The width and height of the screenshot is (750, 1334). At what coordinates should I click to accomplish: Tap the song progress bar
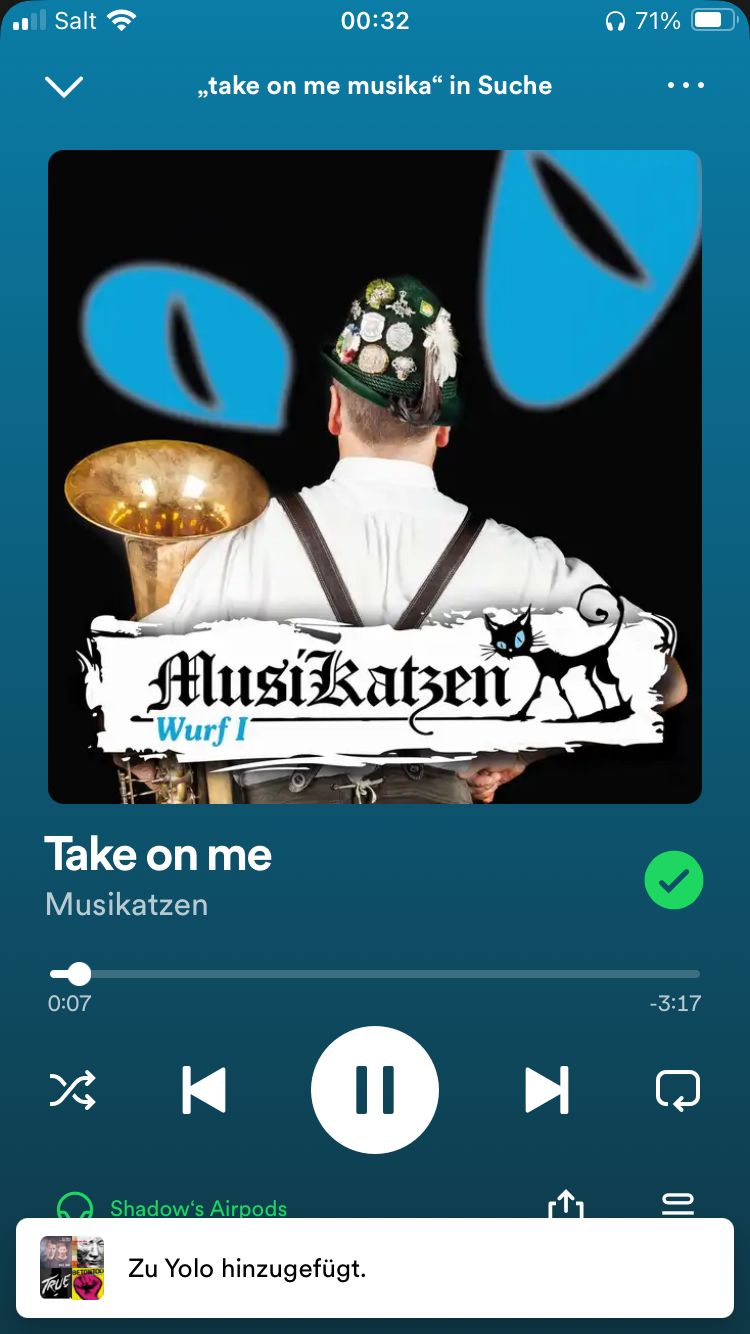click(x=375, y=973)
